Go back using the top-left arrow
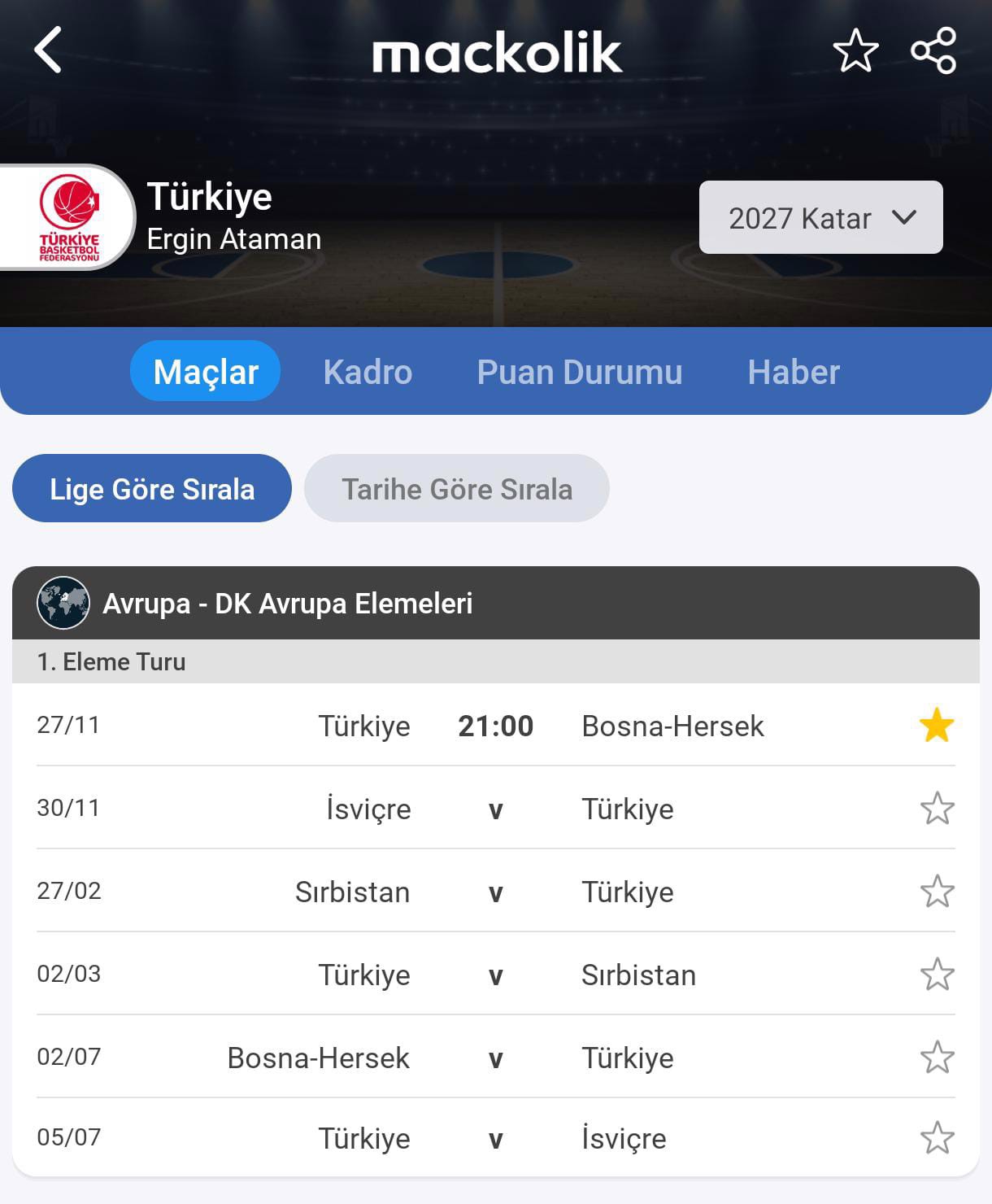The width and height of the screenshot is (992, 1204). (x=48, y=50)
